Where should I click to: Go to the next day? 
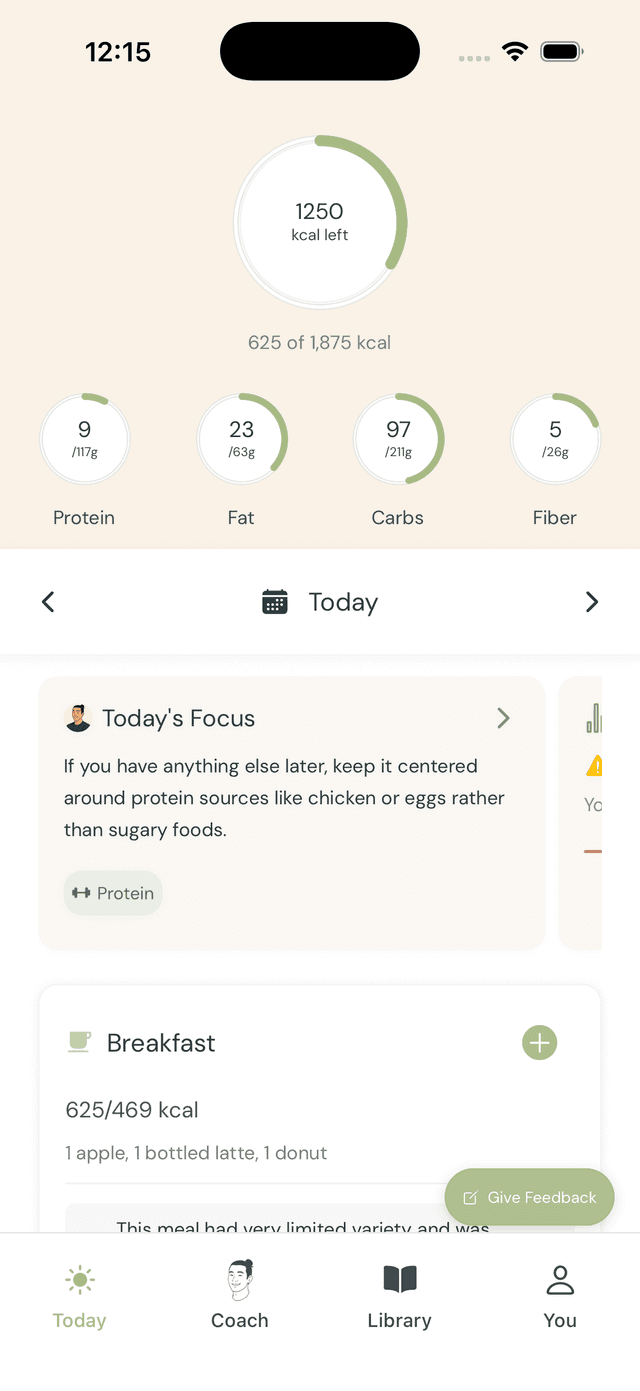[591, 602]
